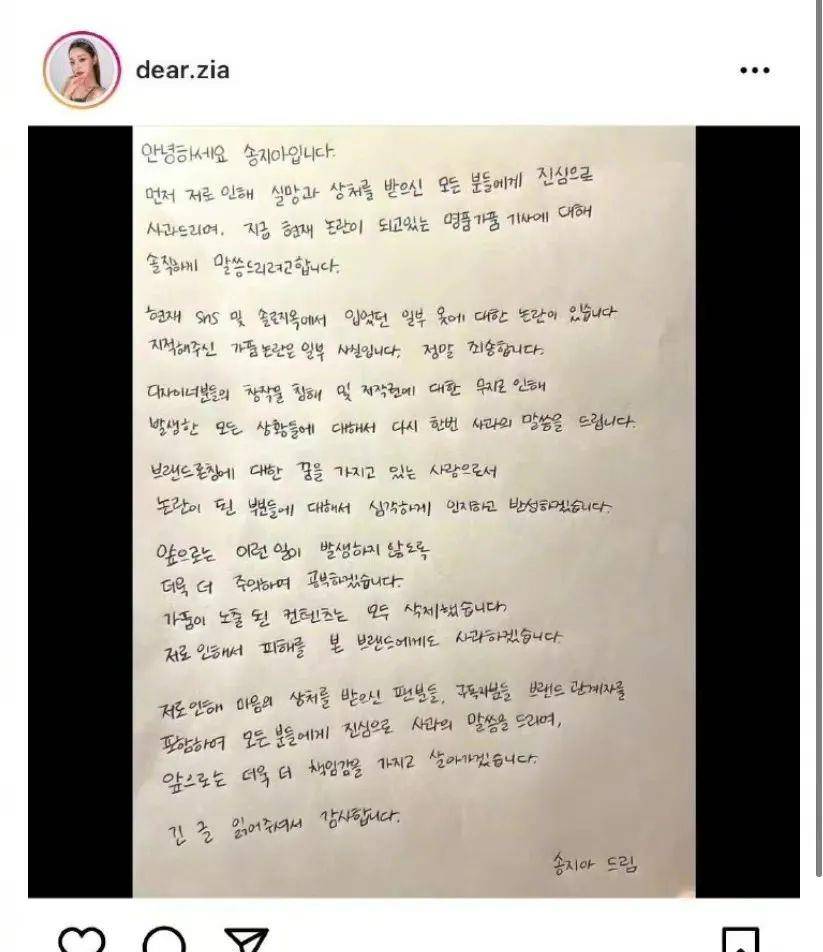Image resolution: width=823 pixels, height=952 pixels.
Task: Open the post's three-dot options menu
Action: pyautogui.click(x=754, y=71)
